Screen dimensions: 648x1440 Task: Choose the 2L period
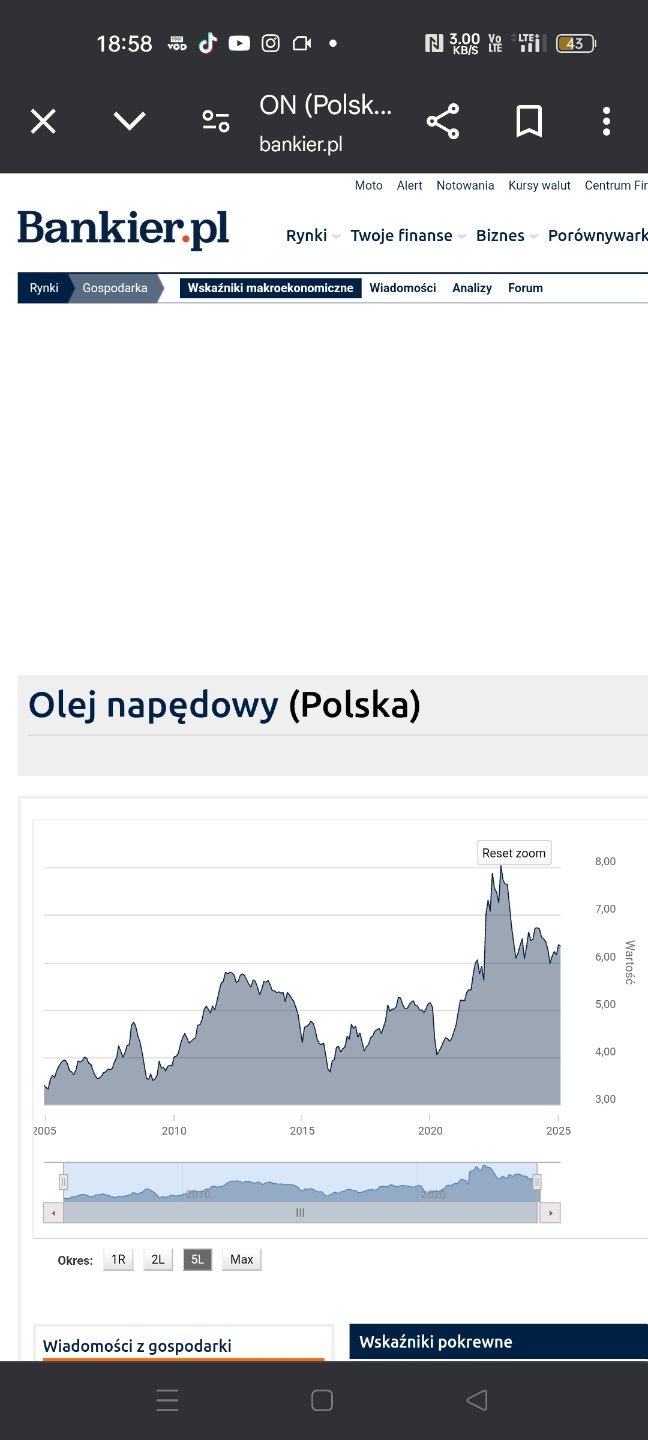(158, 1260)
